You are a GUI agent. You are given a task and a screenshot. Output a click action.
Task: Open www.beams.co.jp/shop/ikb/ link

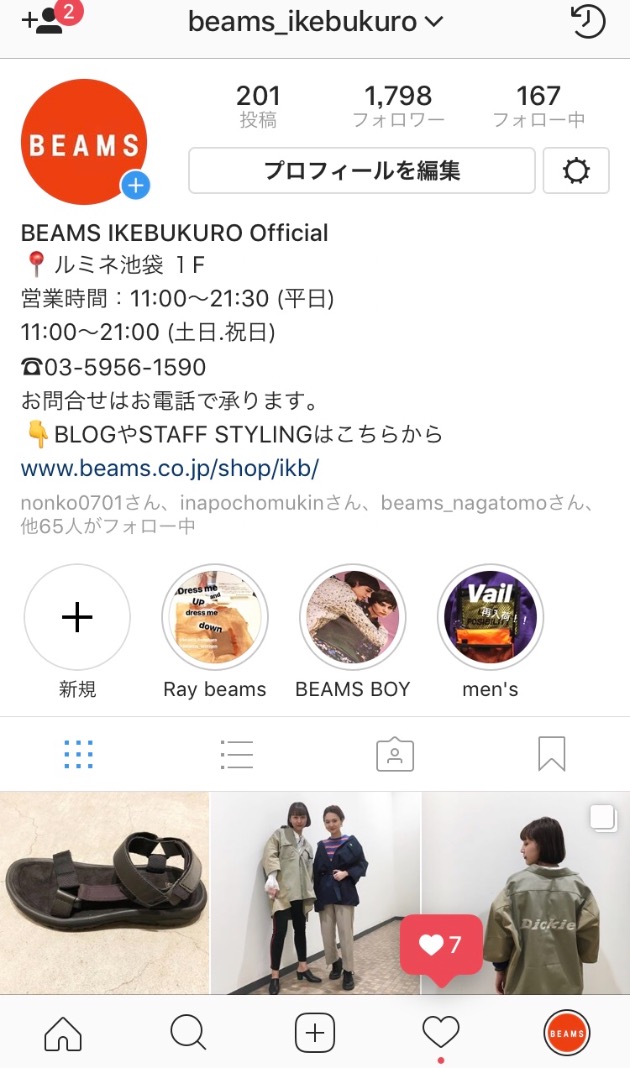coord(170,468)
